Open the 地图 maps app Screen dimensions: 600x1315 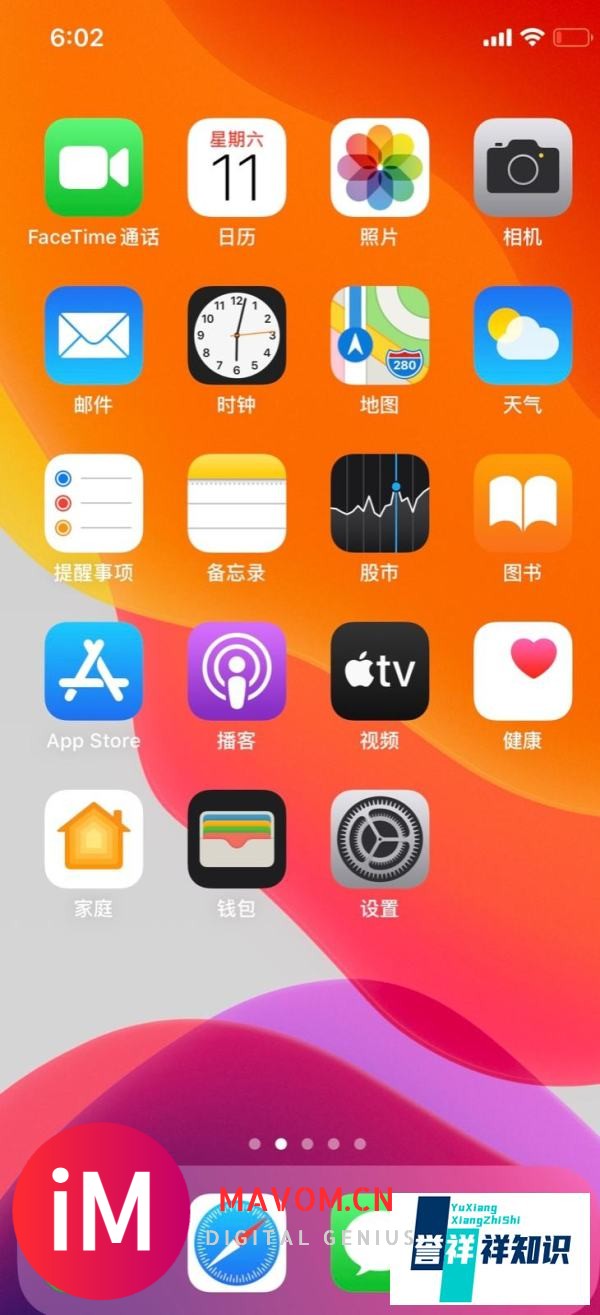pos(380,336)
